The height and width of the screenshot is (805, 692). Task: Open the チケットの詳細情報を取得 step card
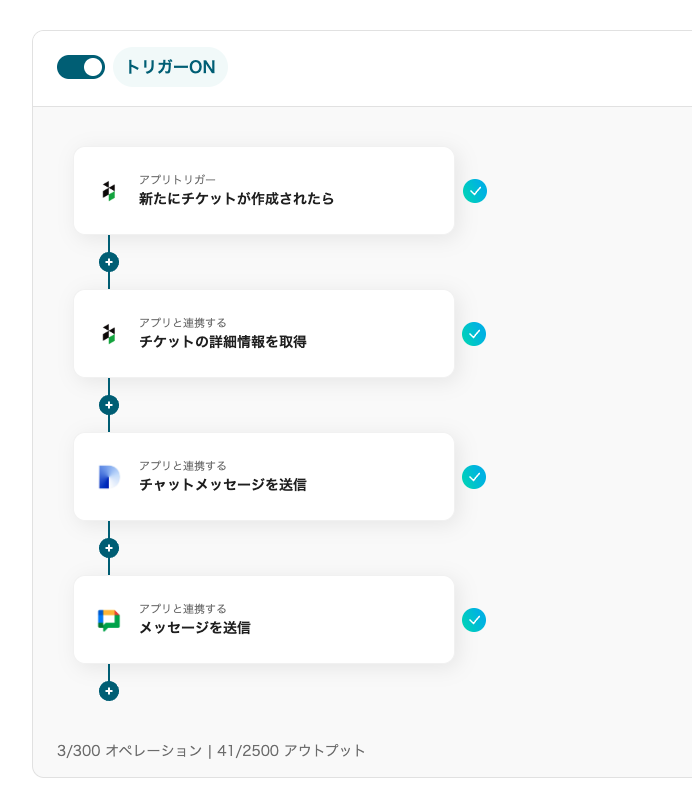click(x=264, y=334)
